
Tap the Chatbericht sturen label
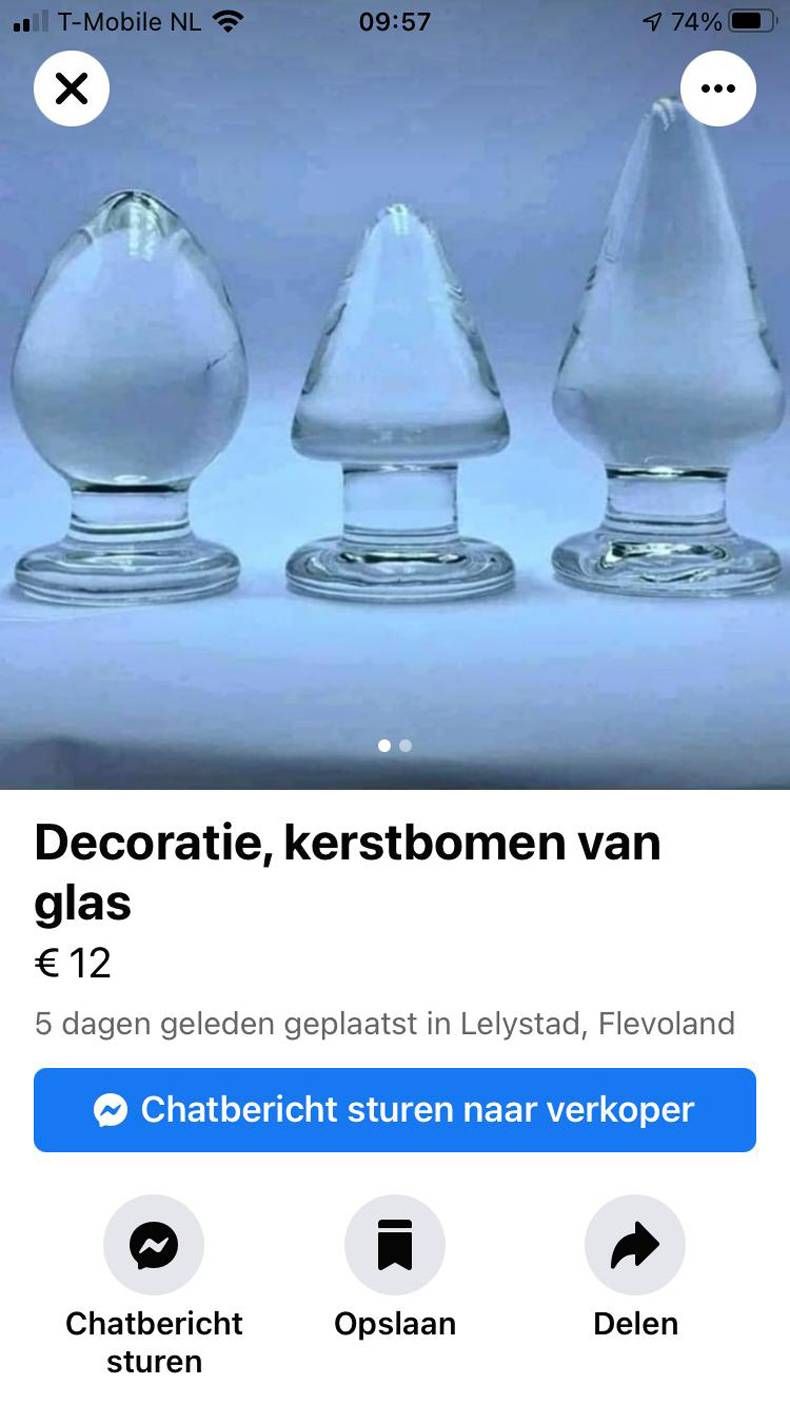(153, 1342)
